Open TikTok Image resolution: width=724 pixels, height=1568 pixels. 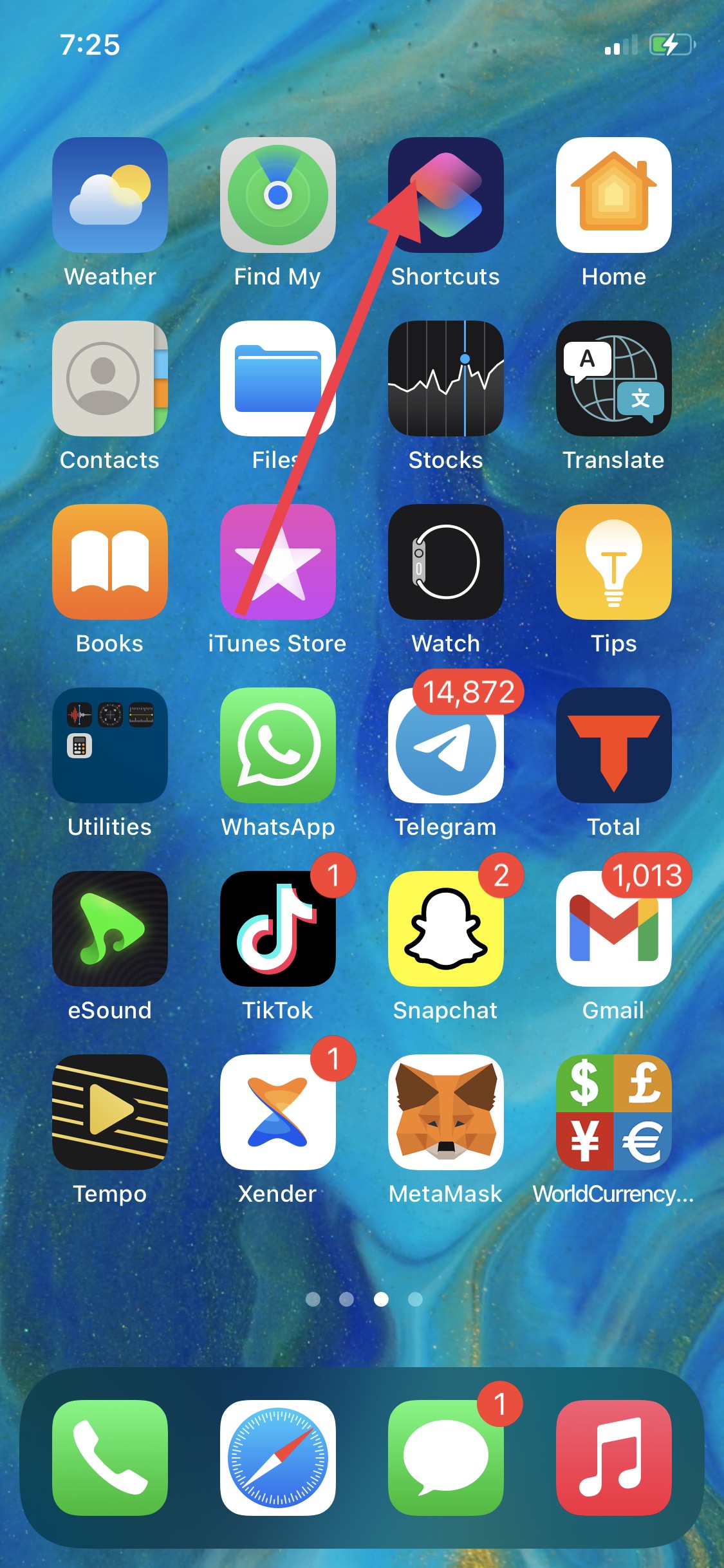click(277, 929)
